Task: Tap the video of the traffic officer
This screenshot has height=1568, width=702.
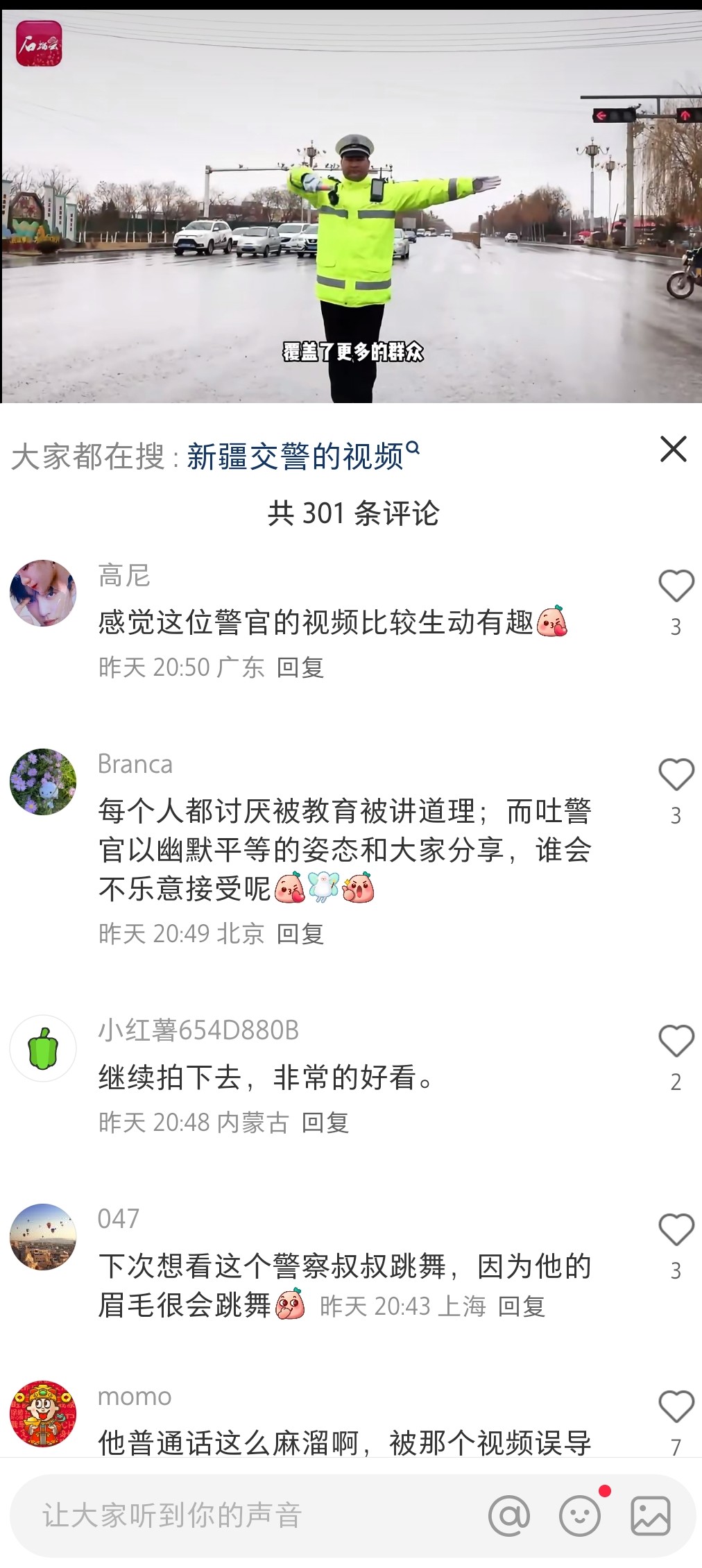Action: click(351, 208)
